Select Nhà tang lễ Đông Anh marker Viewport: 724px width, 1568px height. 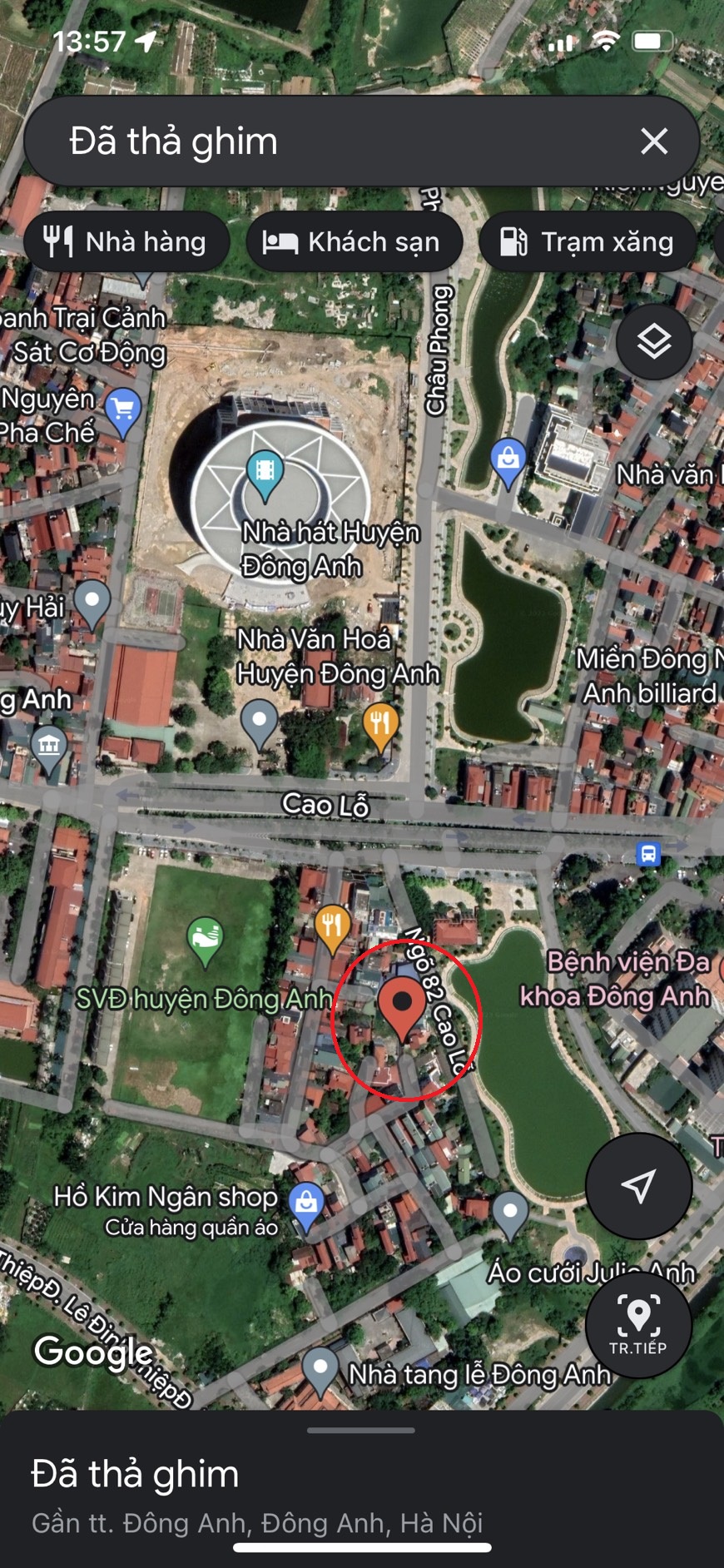point(320,1369)
